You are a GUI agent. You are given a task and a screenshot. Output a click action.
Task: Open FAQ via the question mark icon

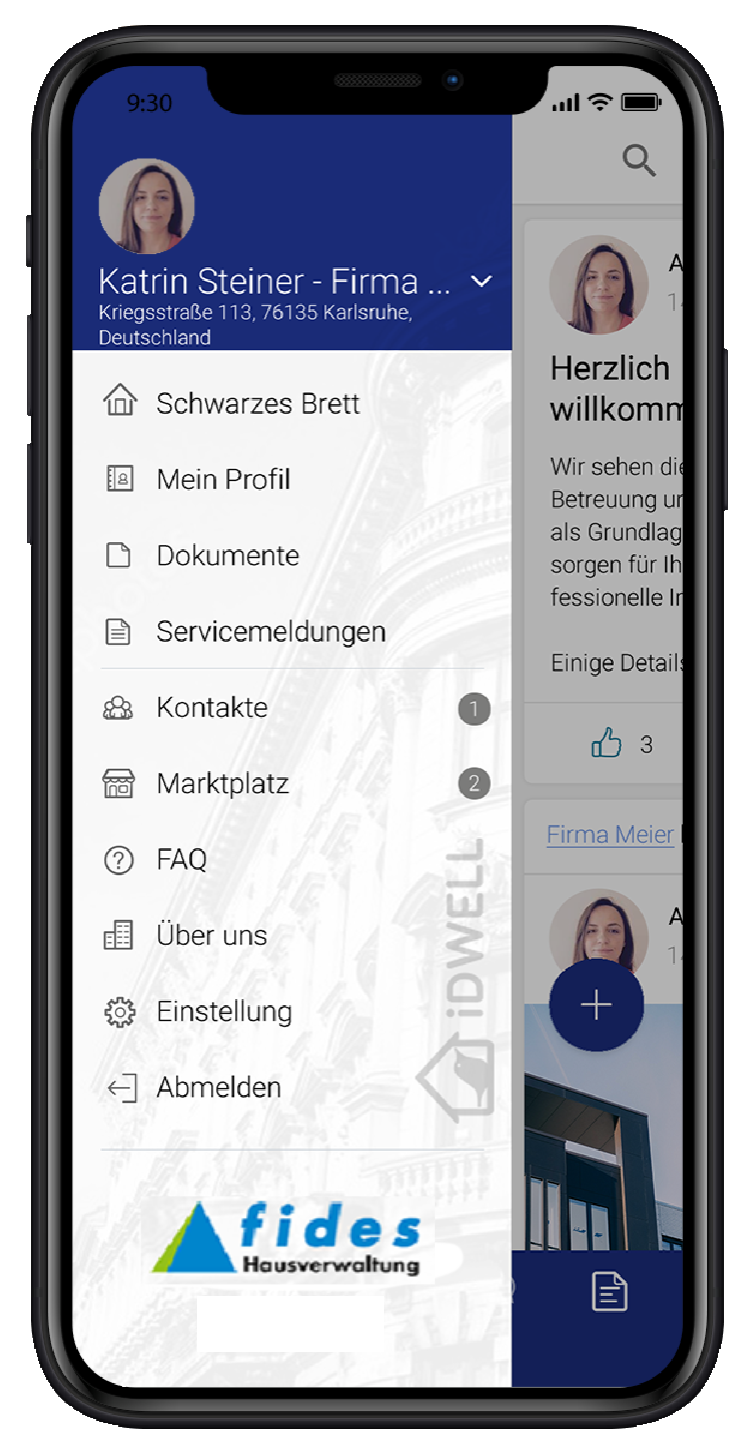[120, 859]
